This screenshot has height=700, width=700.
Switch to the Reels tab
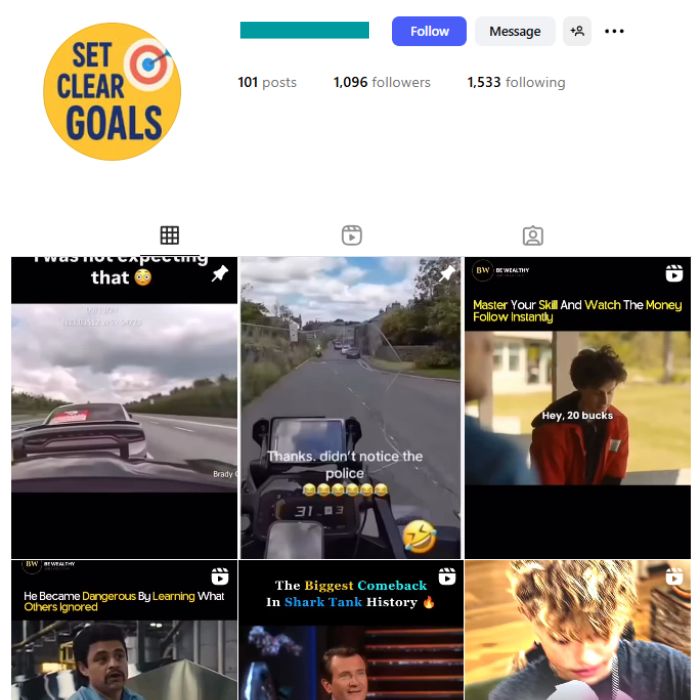coord(351,235)
